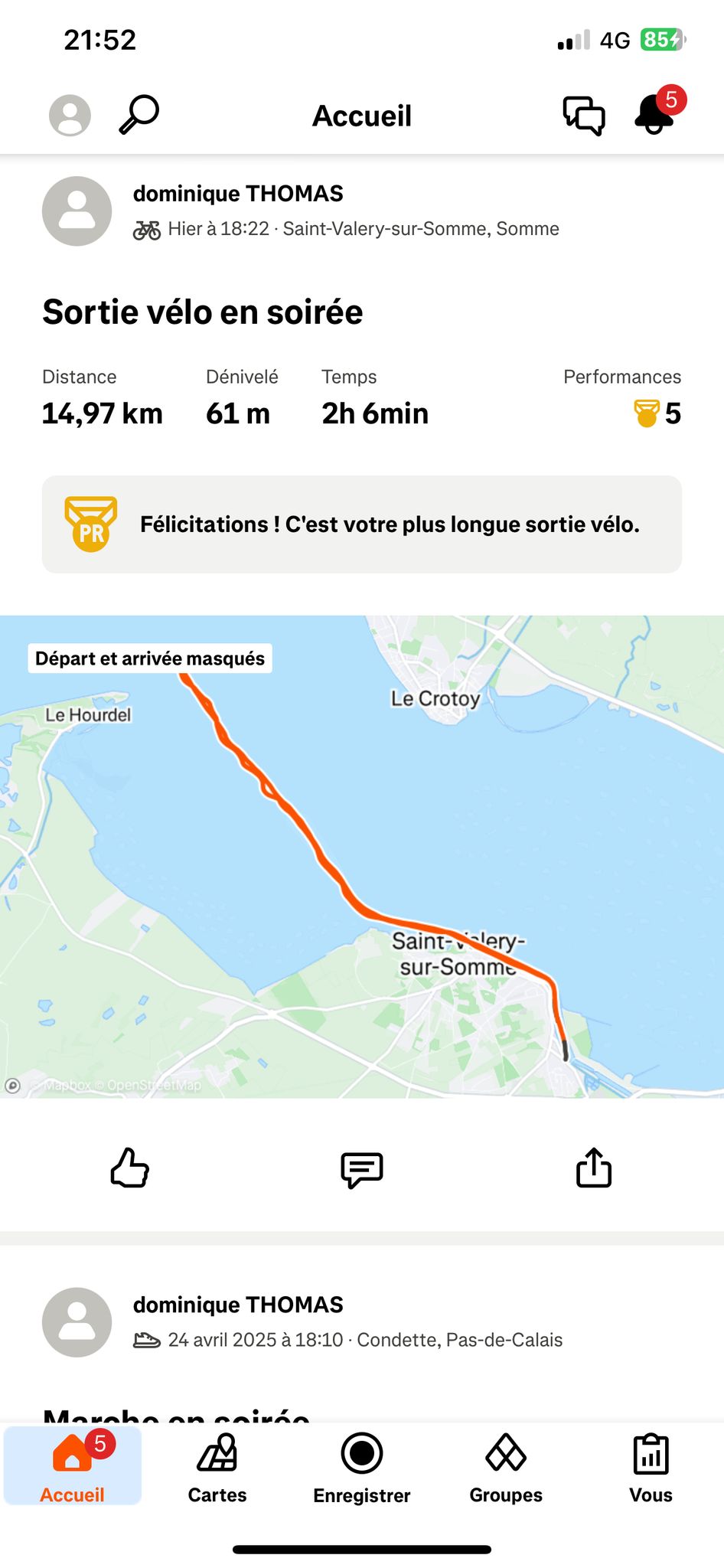Give kudos to the bike ride
724x1568 pixels.
click(x=130, y=1168)
